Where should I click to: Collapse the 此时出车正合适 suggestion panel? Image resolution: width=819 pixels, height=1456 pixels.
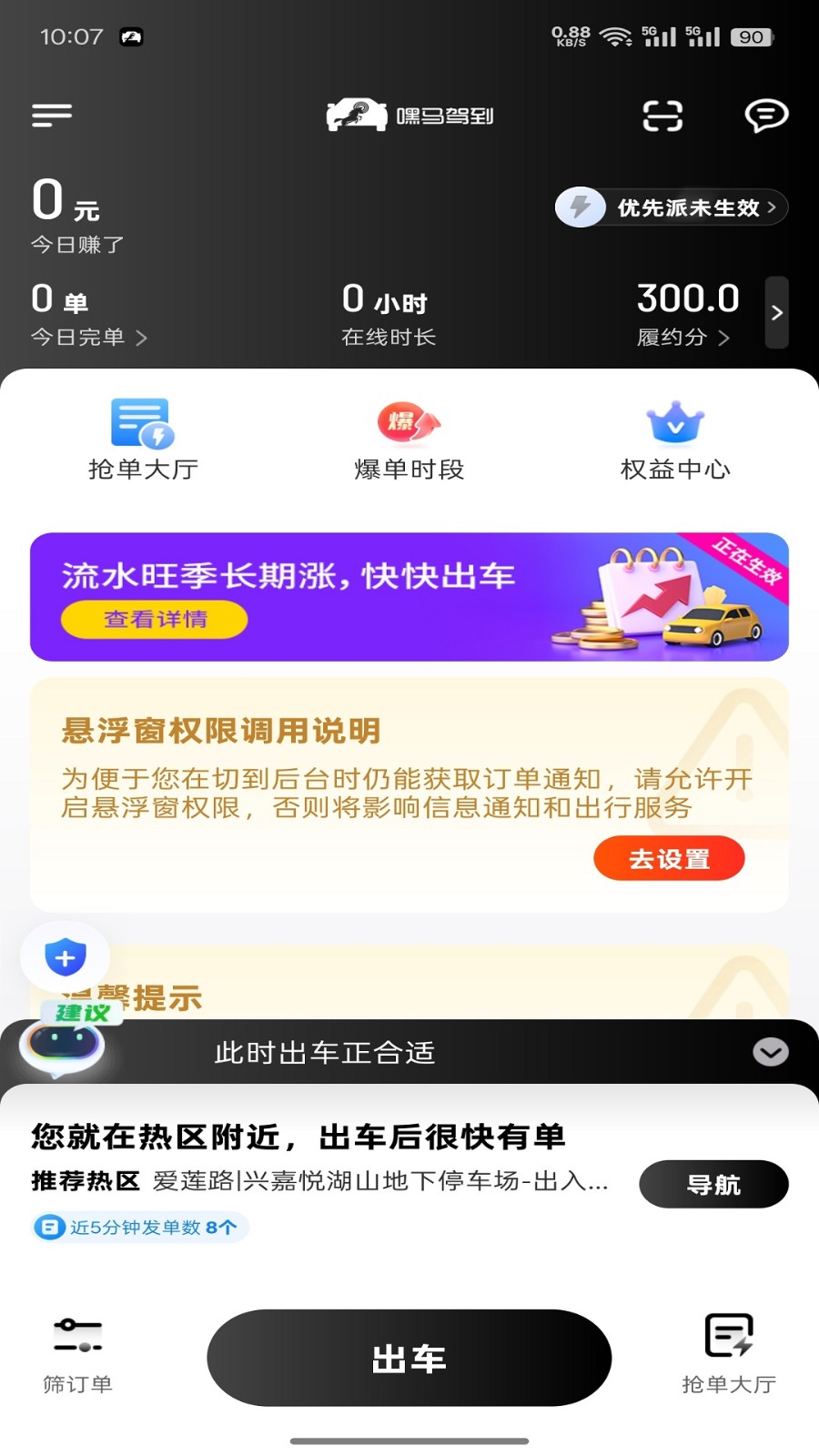[x=770, y=1052]
